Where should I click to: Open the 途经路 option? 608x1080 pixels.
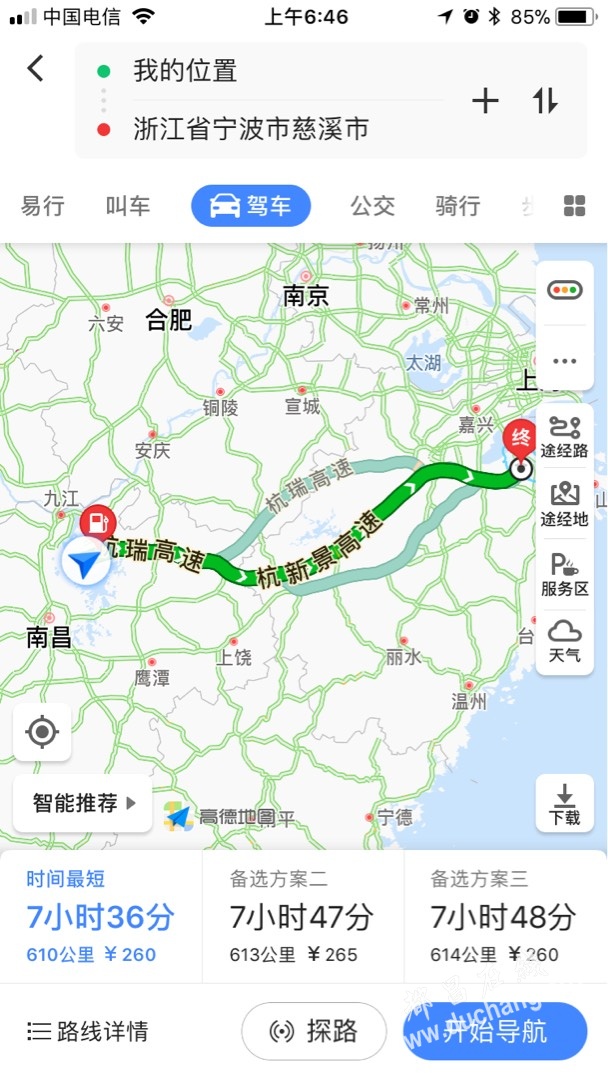pos(564,436)
